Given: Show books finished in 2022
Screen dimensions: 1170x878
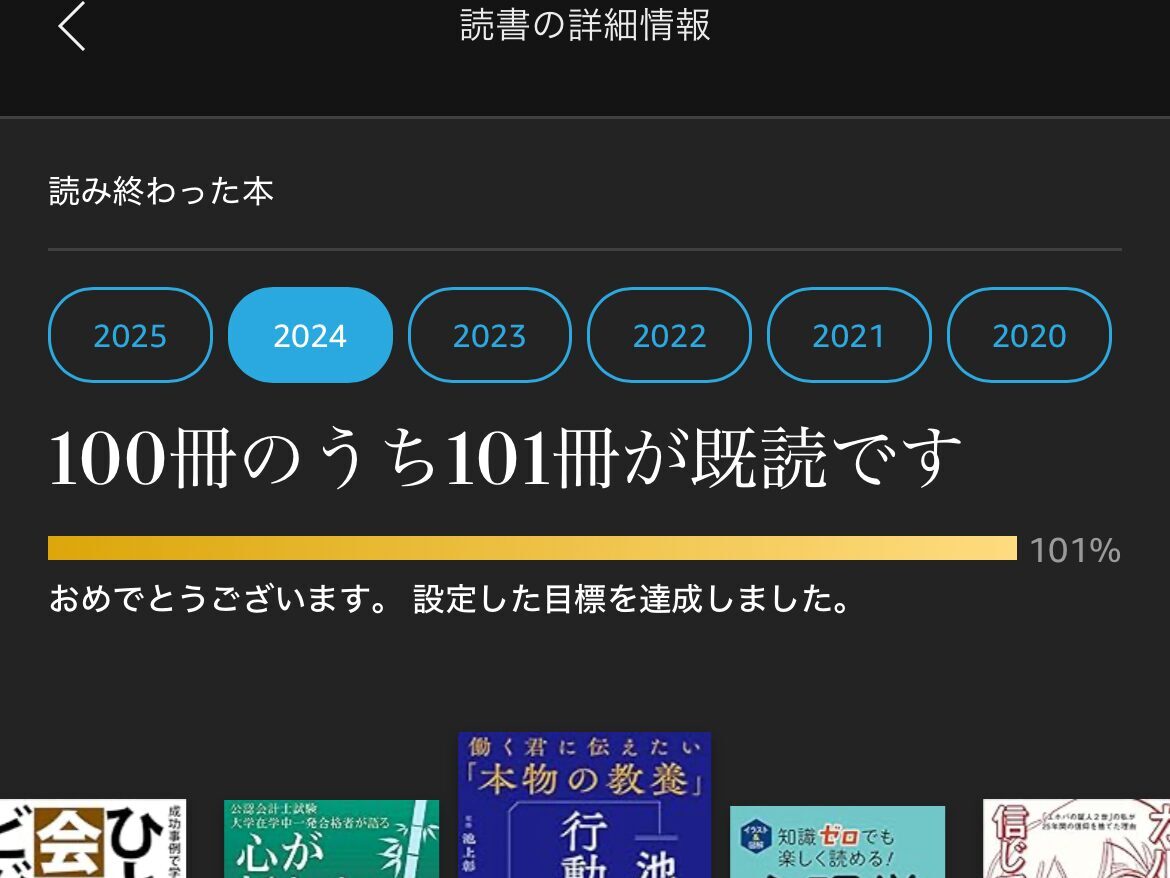Looking at the screenshot, I should point(669,336).
